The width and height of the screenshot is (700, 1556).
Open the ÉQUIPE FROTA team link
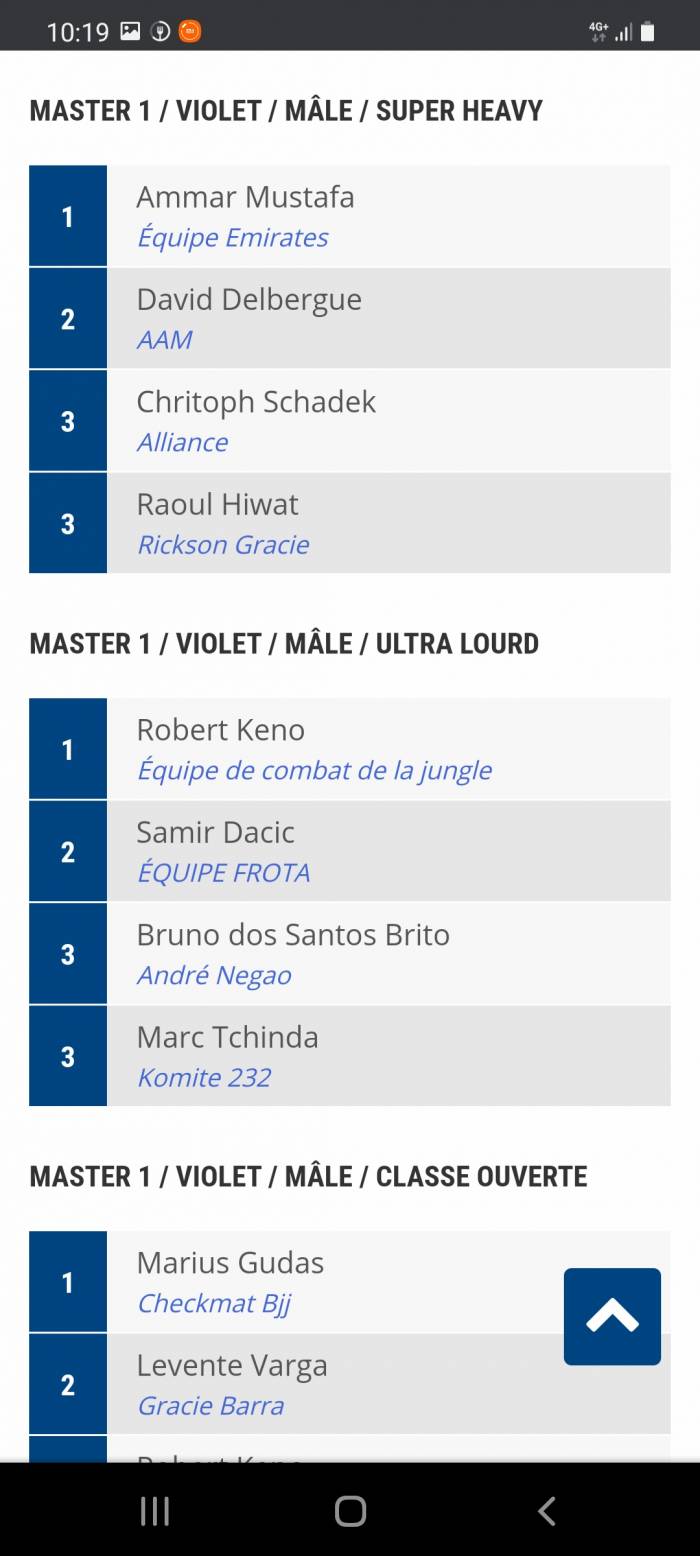pos(223,873)
